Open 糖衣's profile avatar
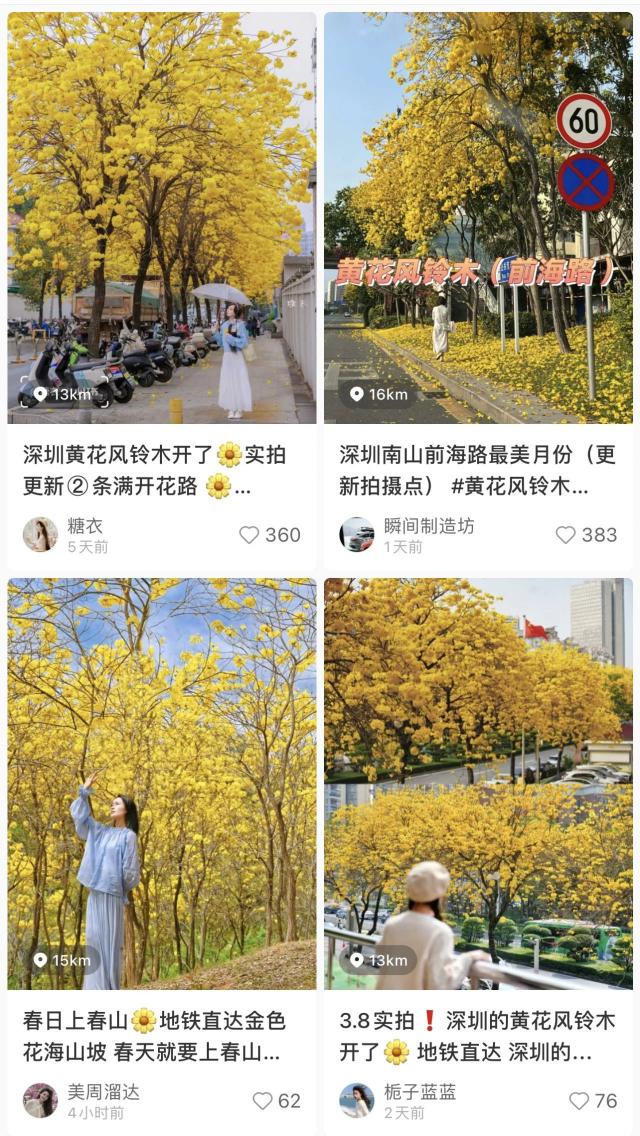640x1136 pixels. (40, 535)
